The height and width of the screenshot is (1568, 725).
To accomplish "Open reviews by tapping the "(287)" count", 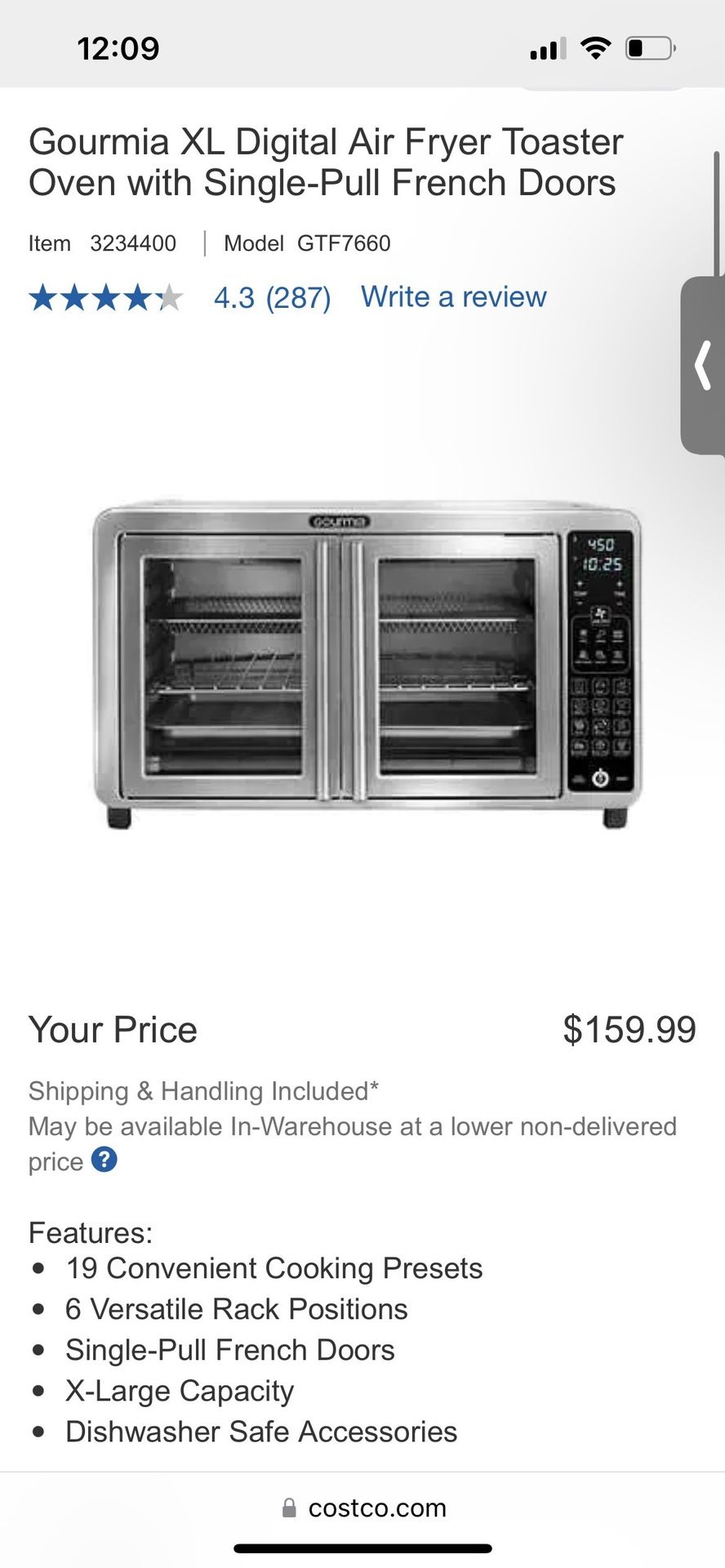I will tap(299, 297).
